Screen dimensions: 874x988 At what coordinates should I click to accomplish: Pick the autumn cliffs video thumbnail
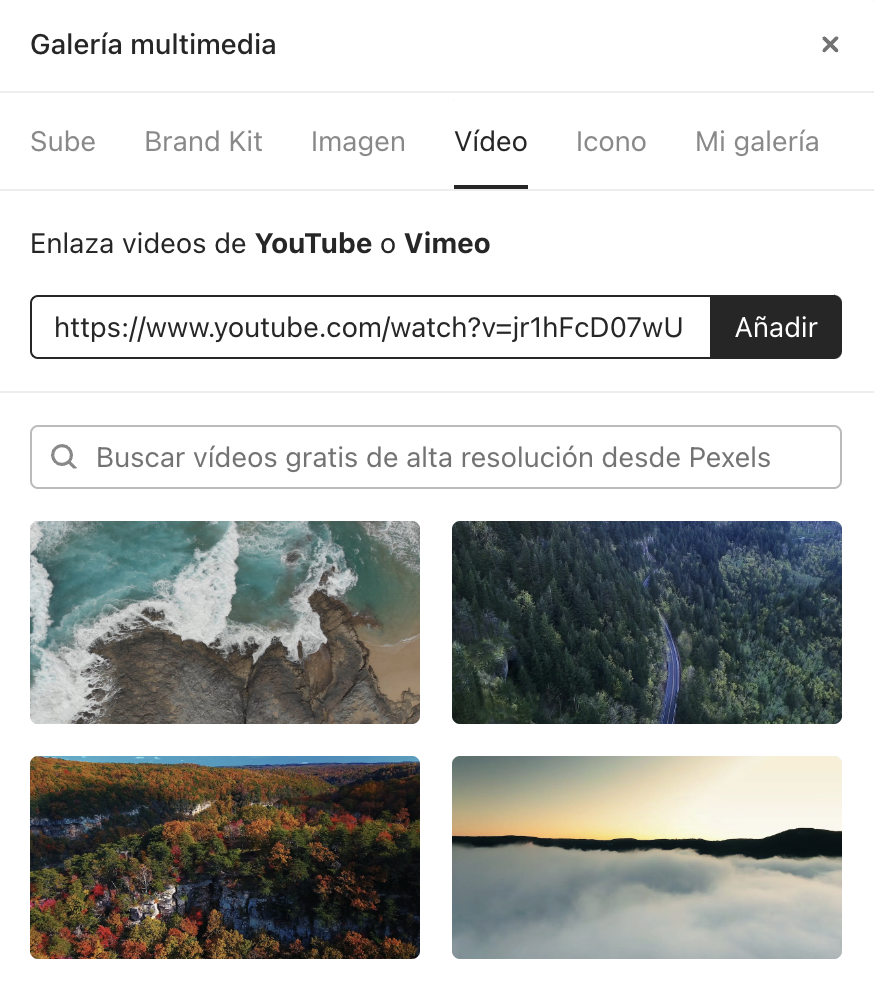click(x=225, y=857)
